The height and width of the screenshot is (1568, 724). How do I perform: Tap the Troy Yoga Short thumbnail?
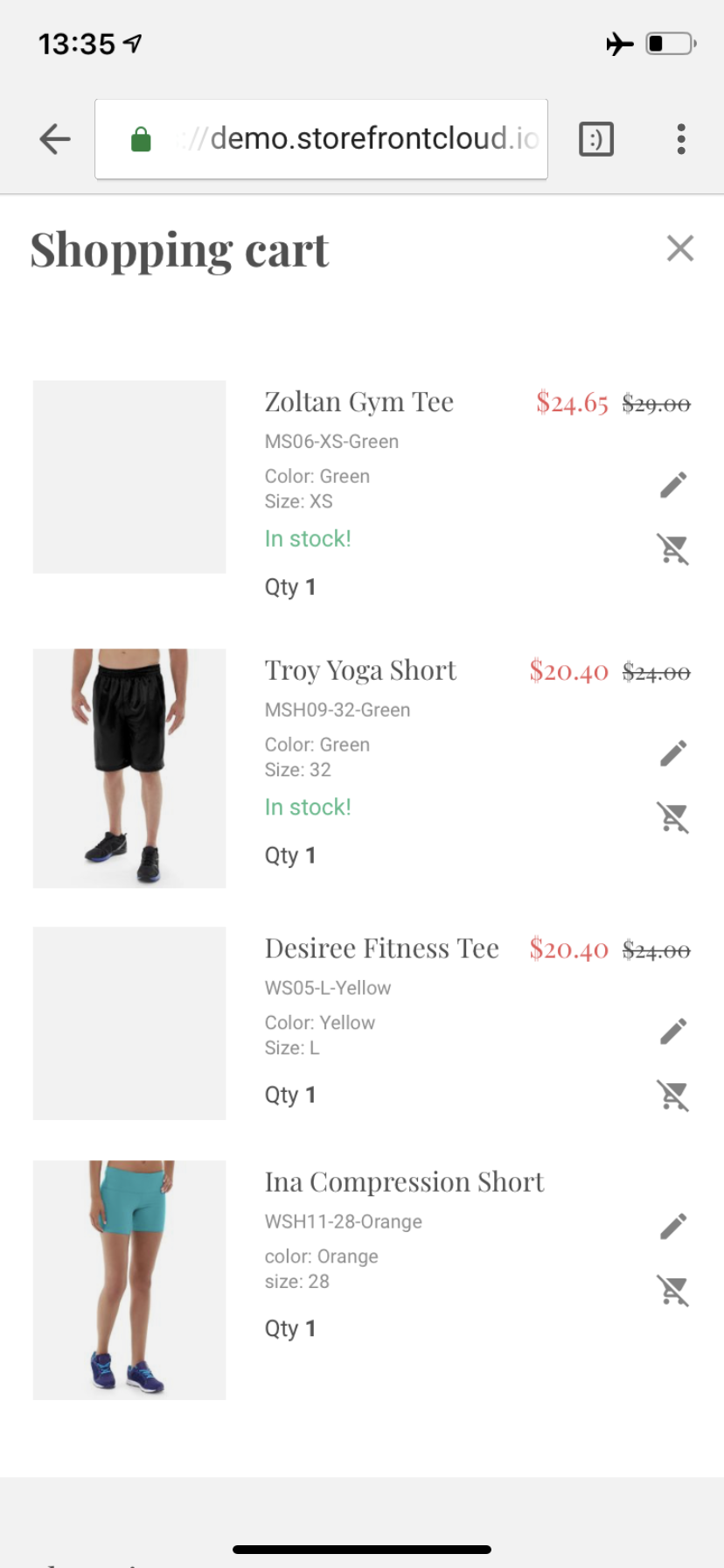129,767
